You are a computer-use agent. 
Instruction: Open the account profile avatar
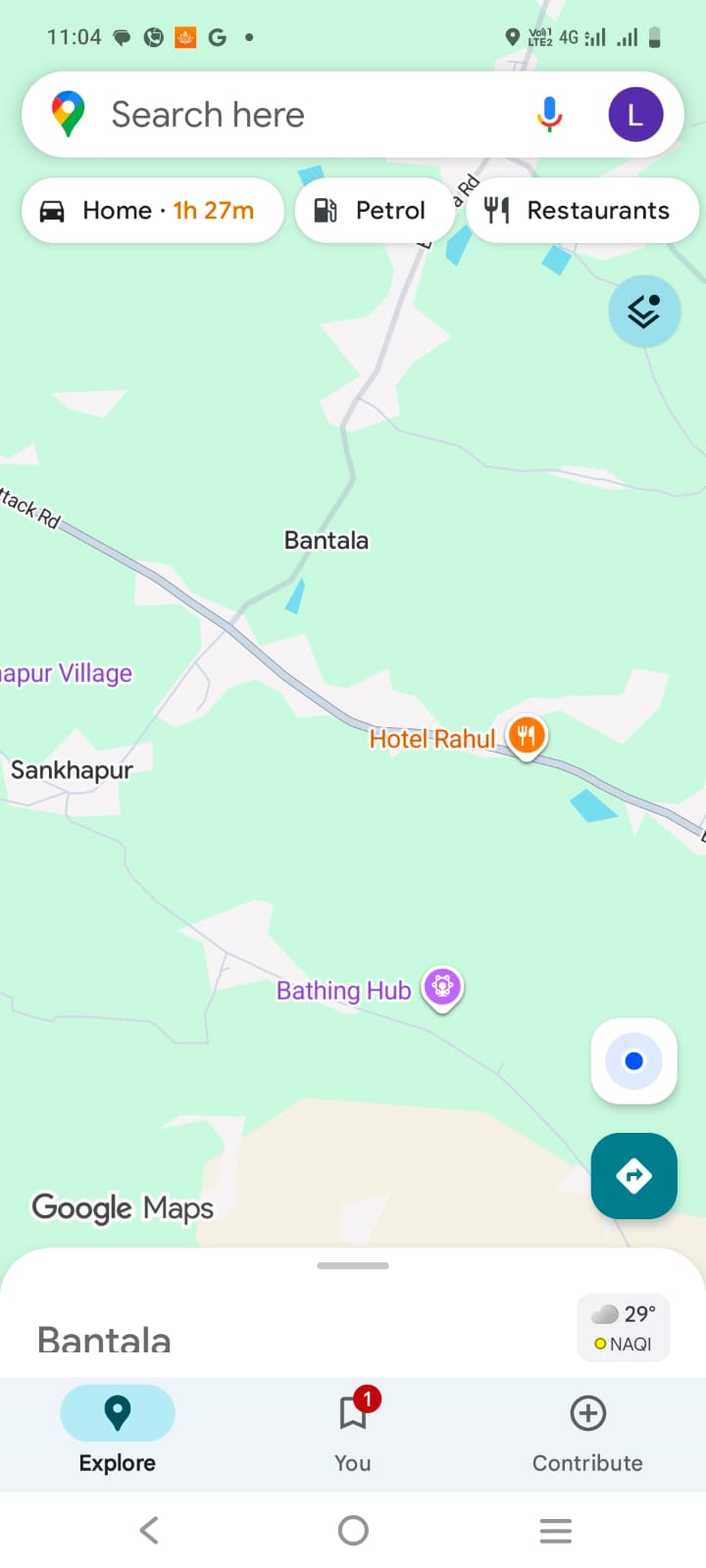(635, 115)
